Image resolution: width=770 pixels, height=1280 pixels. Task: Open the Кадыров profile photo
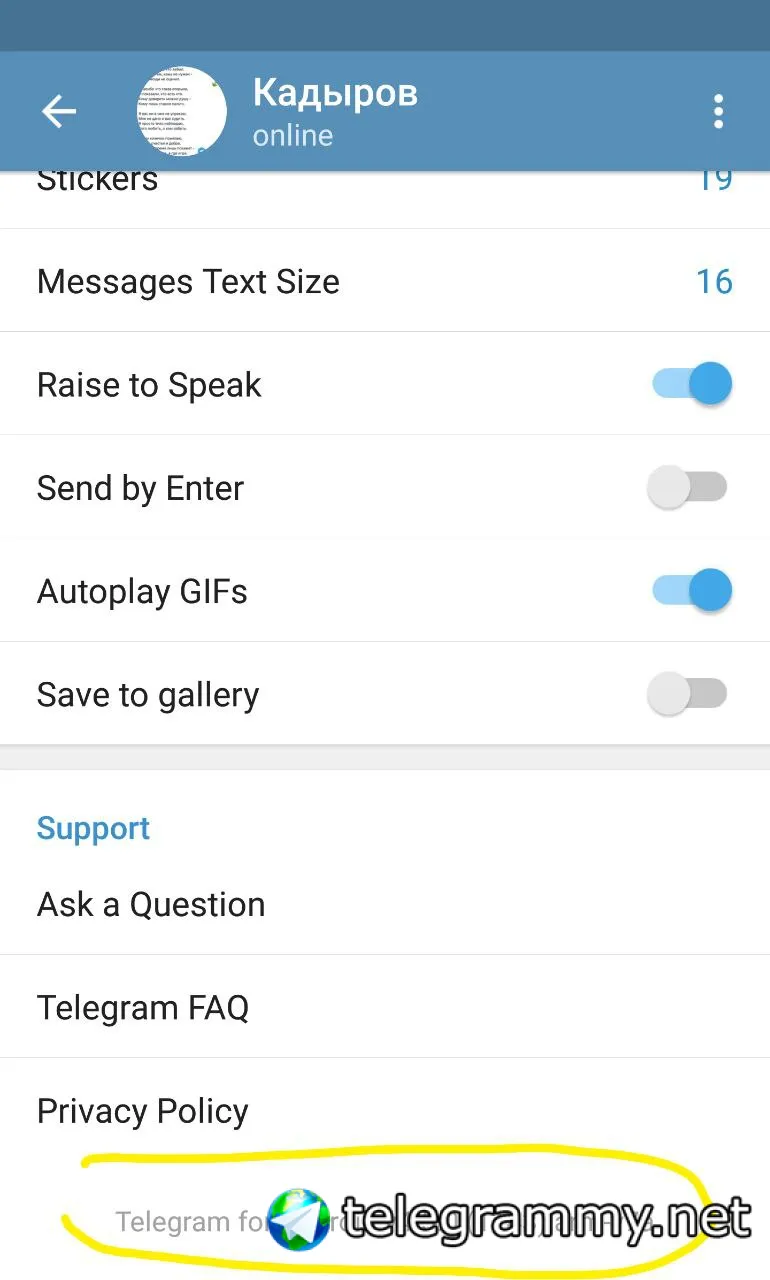coord(181,111)
